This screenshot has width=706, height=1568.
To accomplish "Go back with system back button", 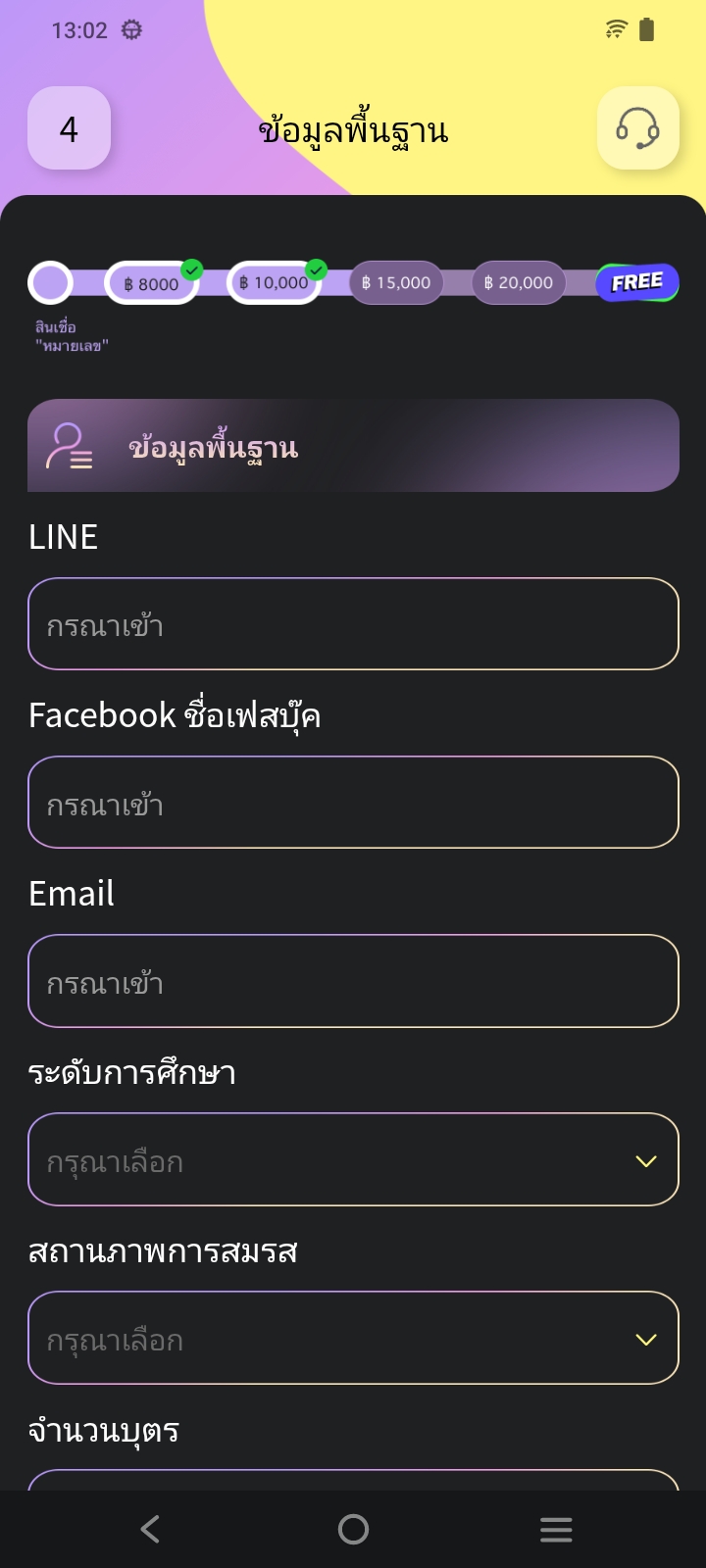I will coord(150,1529).
